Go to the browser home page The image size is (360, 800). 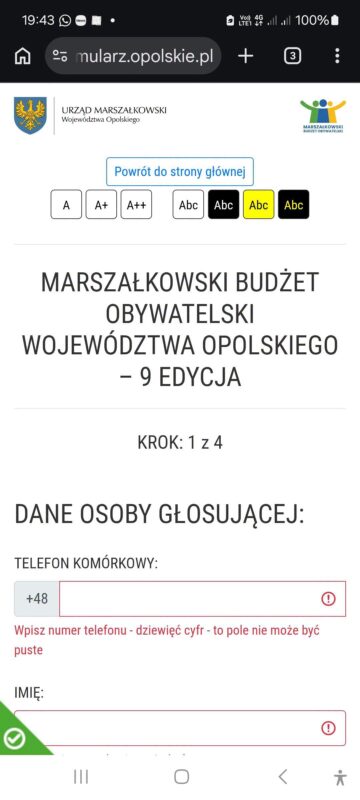(x=22, y=56)
